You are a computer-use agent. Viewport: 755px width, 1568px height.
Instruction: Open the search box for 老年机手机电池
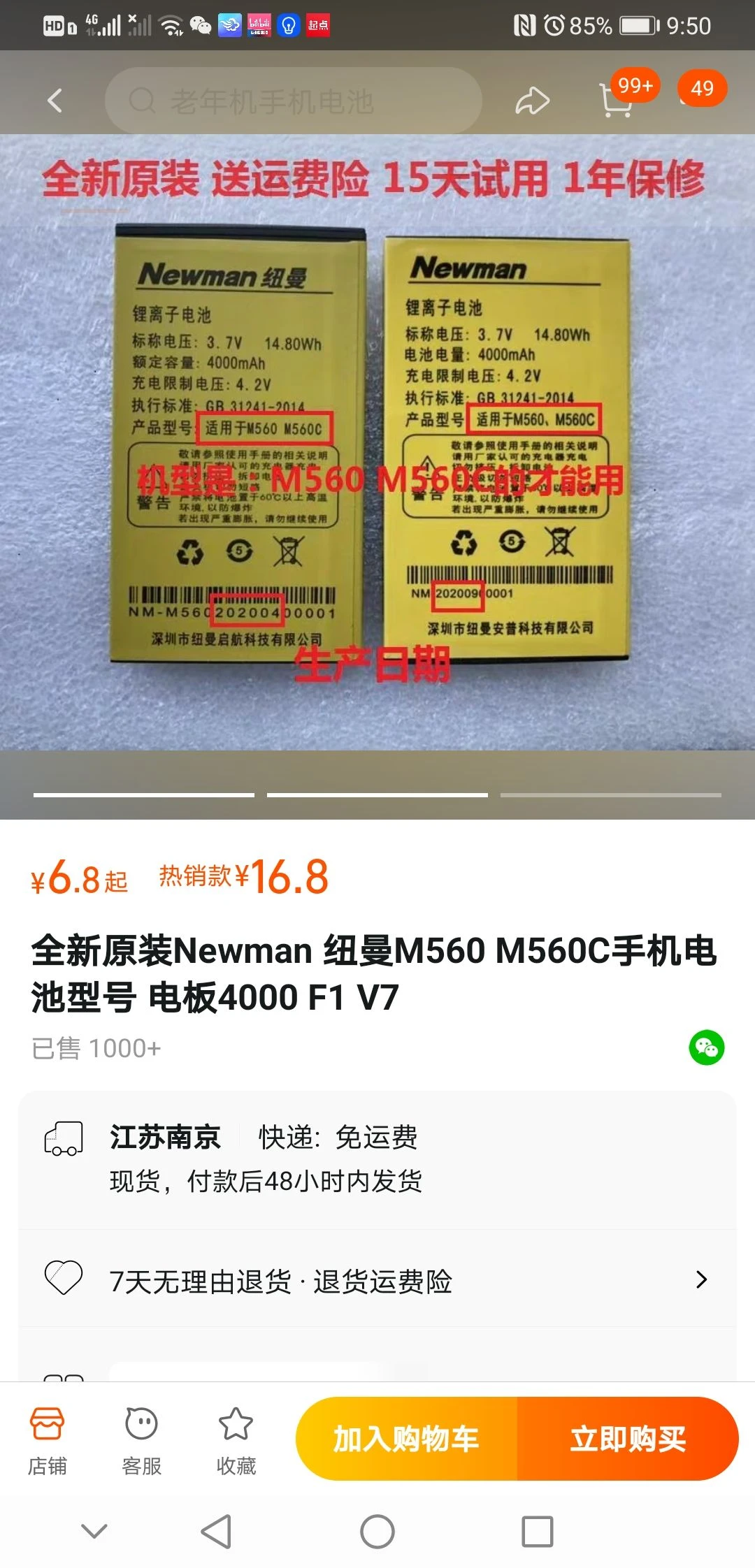coord(294,101)
